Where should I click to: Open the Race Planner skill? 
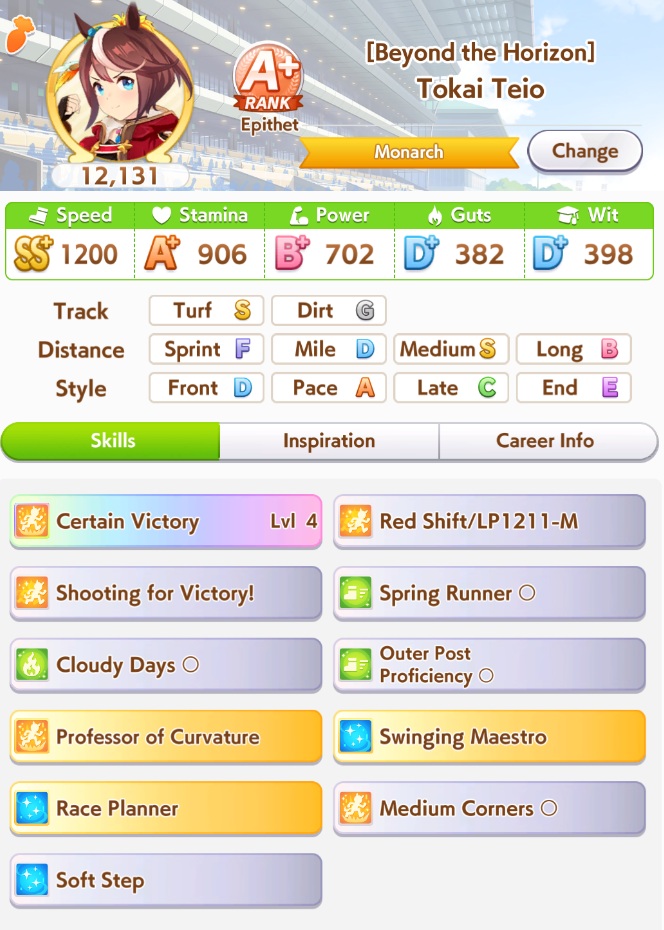[x=166, y=809]
